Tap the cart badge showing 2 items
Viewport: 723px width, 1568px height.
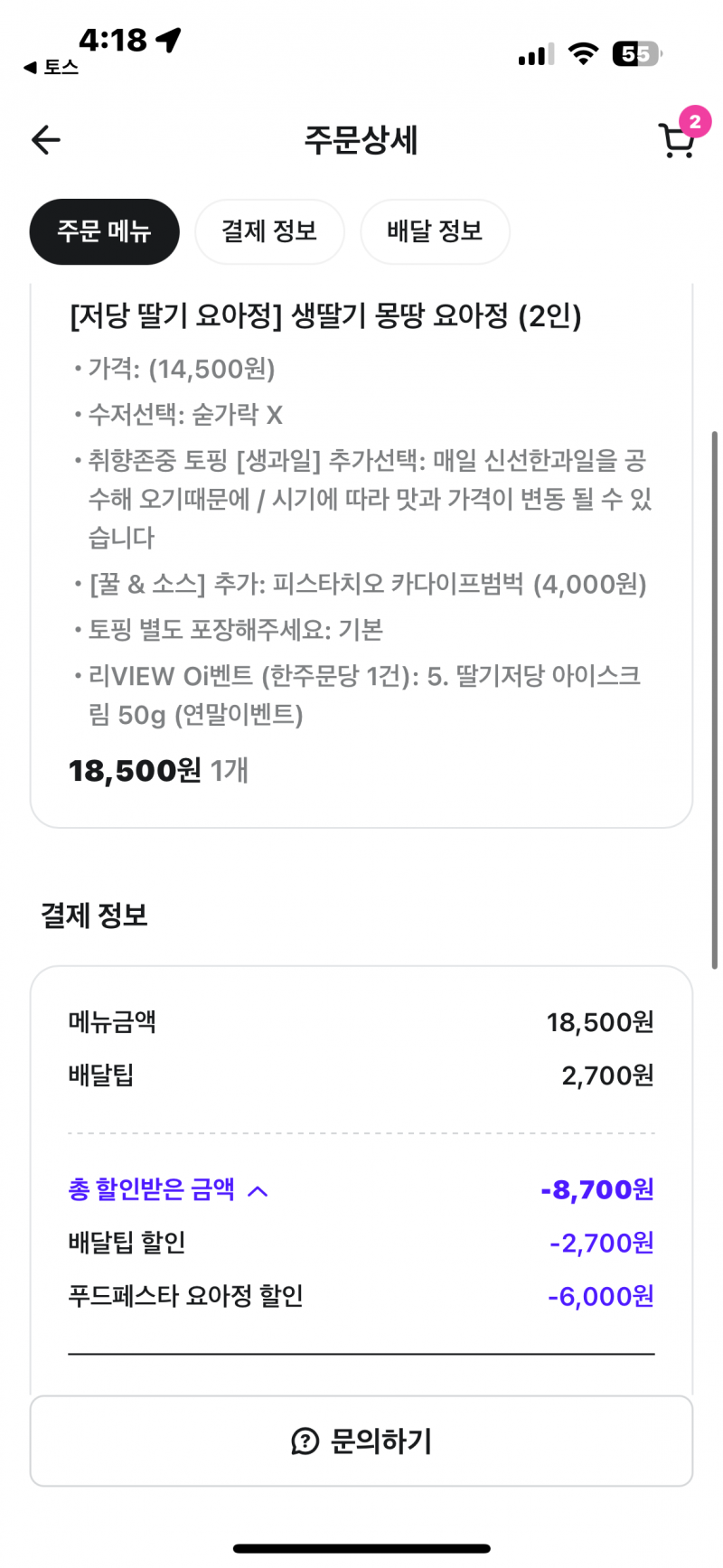pyautogui.click(x=695, y=119)
